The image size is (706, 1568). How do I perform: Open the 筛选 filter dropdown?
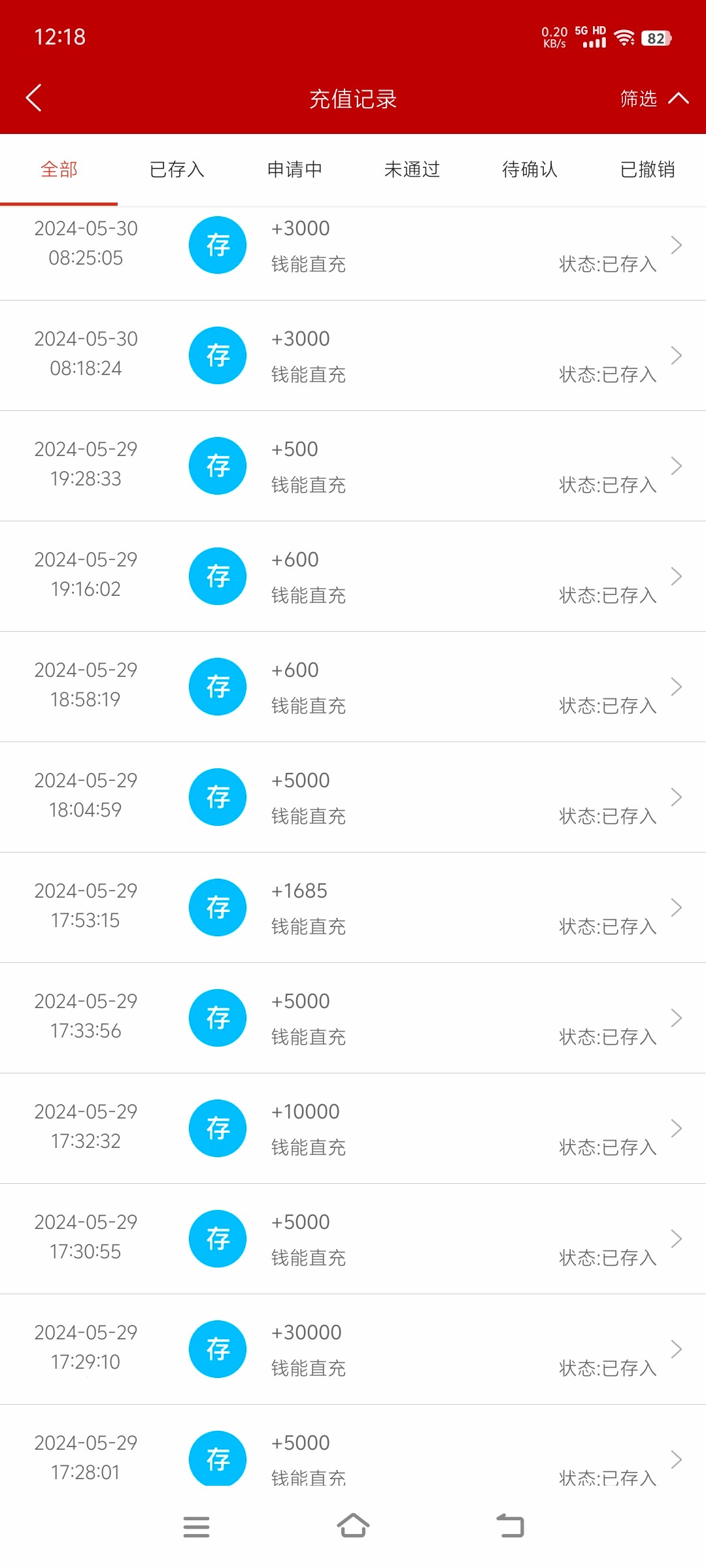click(x=652, y=99)
